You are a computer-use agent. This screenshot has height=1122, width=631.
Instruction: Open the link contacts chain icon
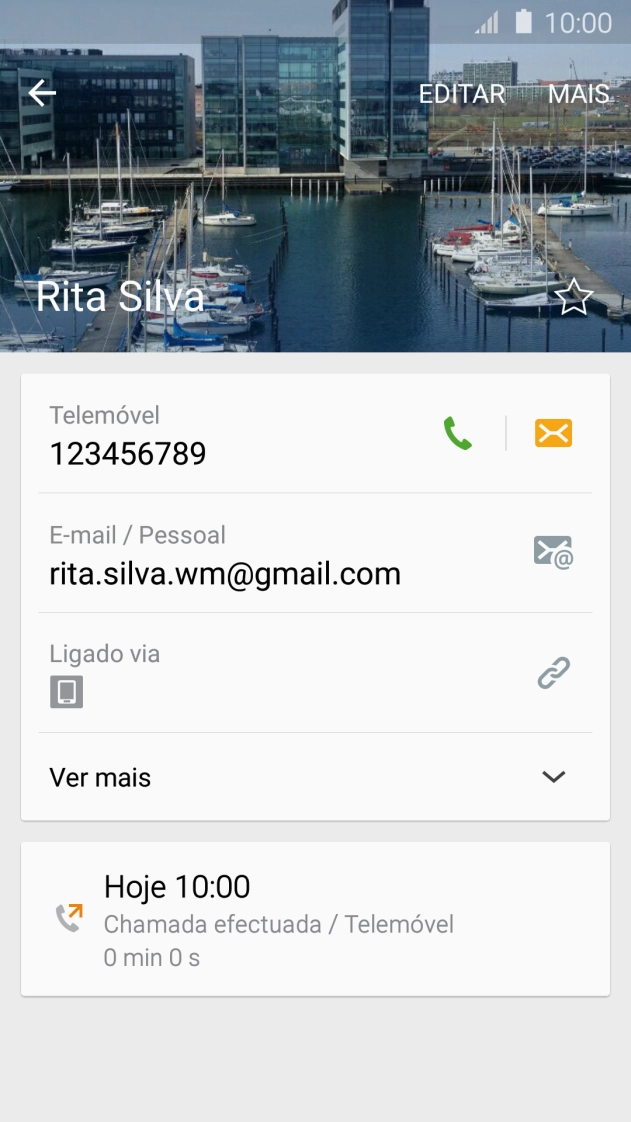tap(553, 673)
